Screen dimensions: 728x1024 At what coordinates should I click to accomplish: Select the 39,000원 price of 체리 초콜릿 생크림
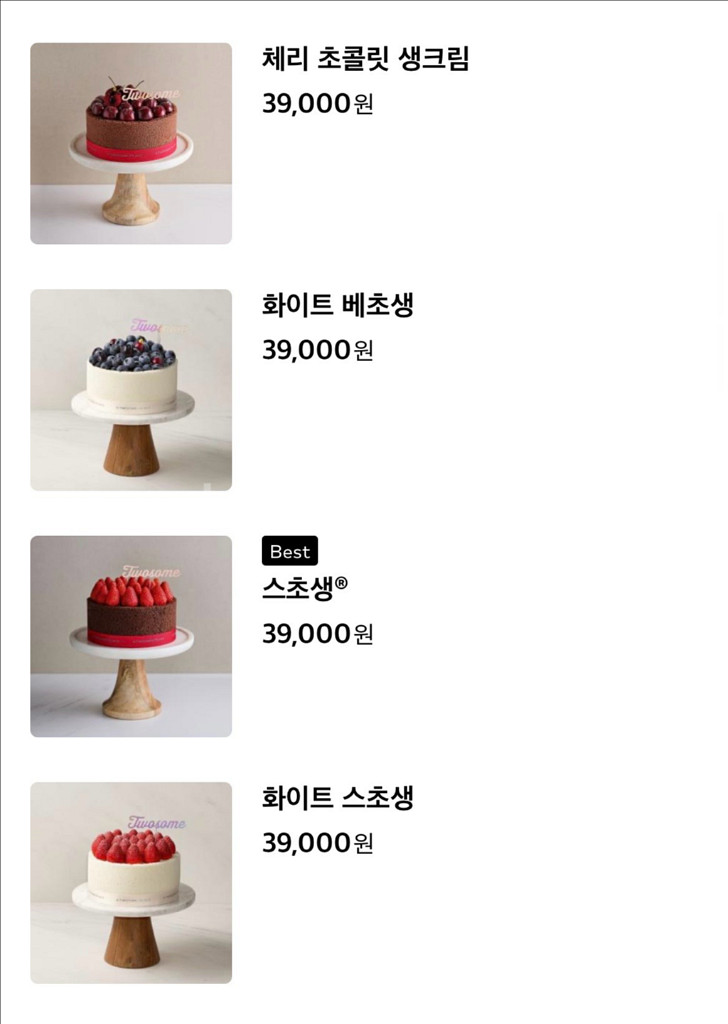click(317, 105)
